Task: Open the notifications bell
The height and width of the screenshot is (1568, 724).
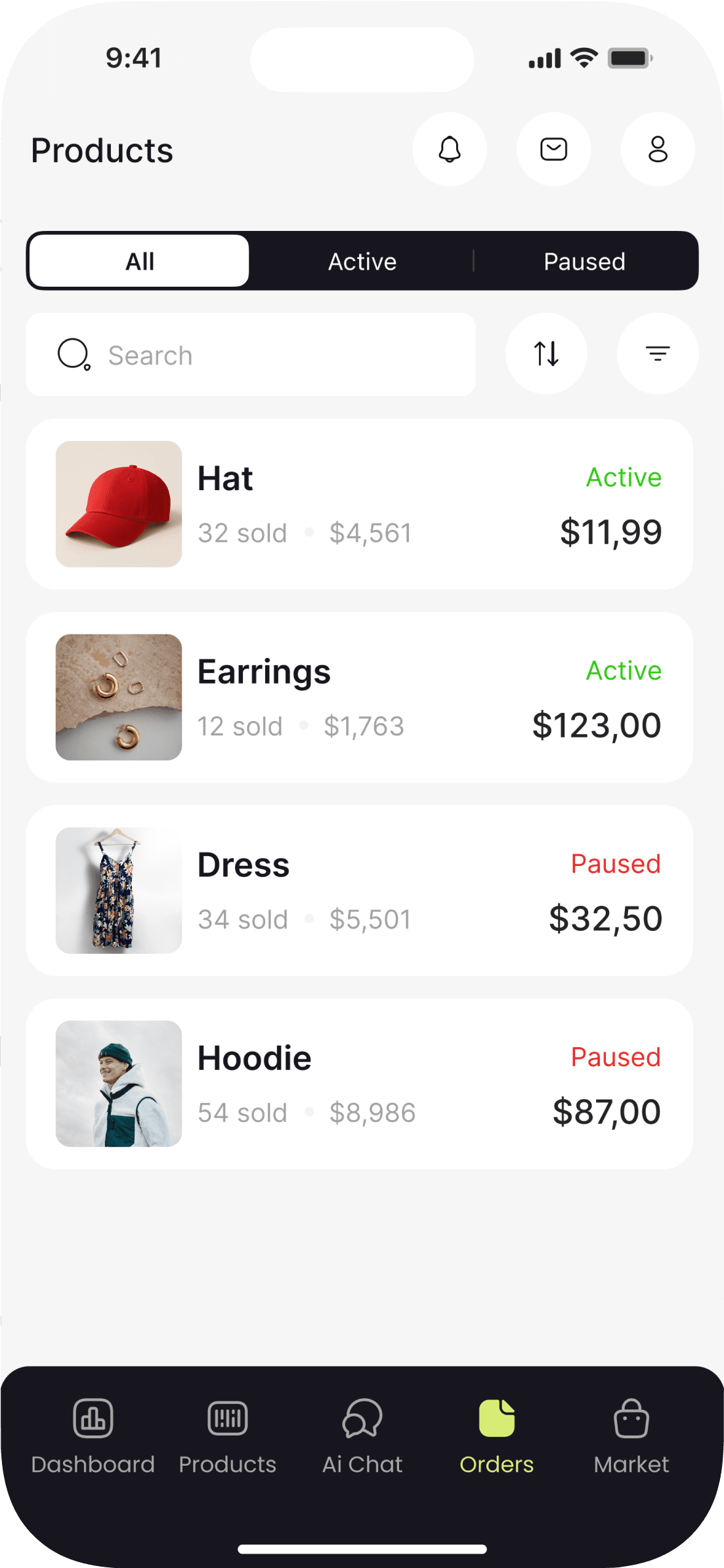Action: click(450, 150)
